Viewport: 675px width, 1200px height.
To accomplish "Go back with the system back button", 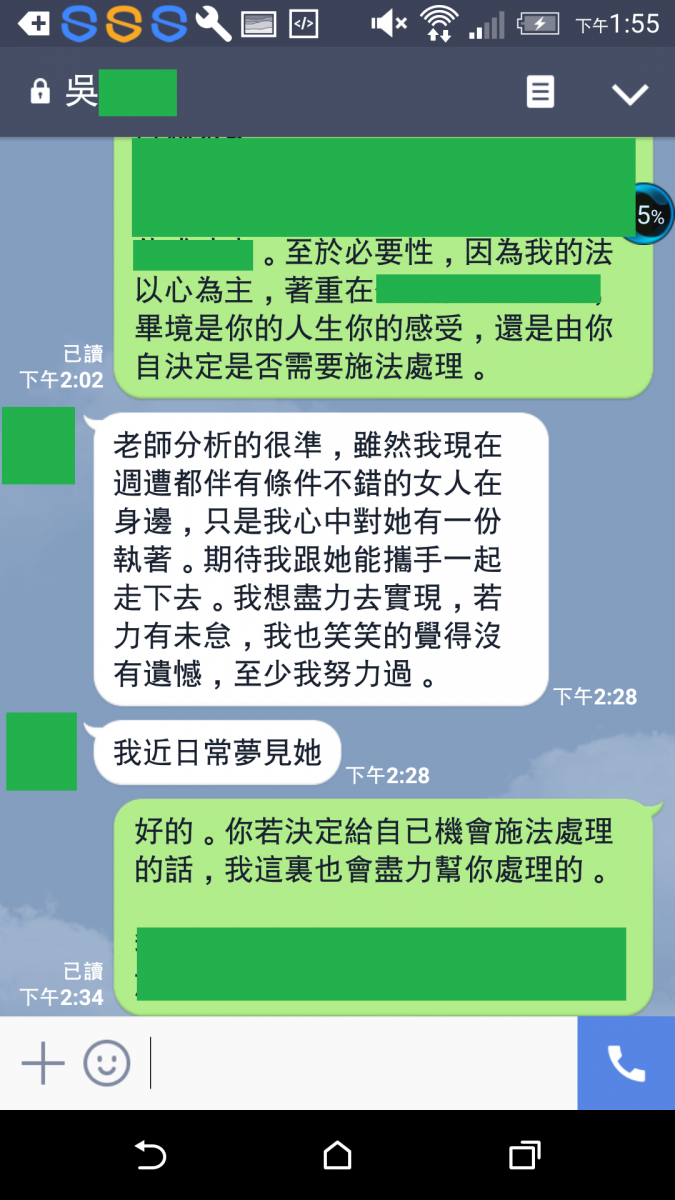I will tap(150, 1156).
